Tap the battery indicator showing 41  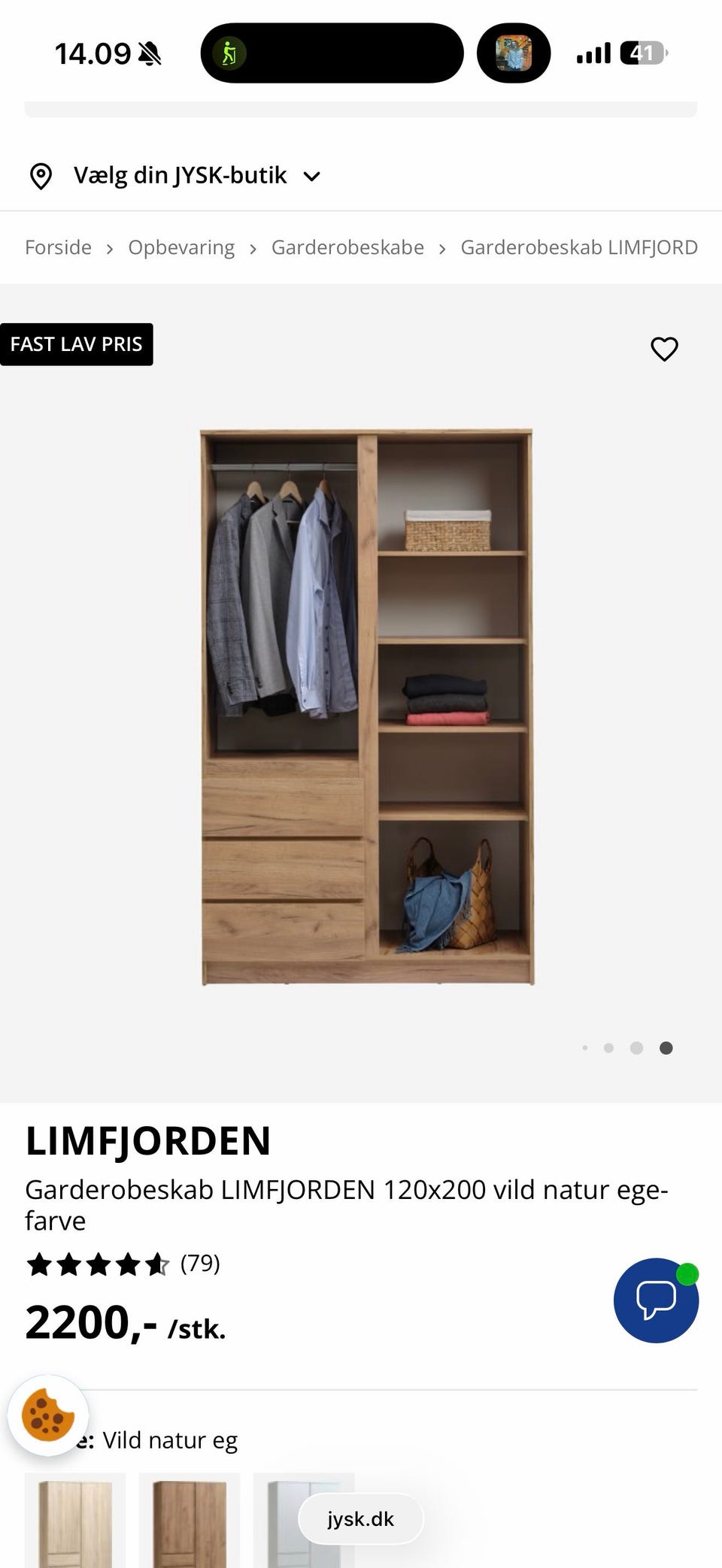pos(641,52)
